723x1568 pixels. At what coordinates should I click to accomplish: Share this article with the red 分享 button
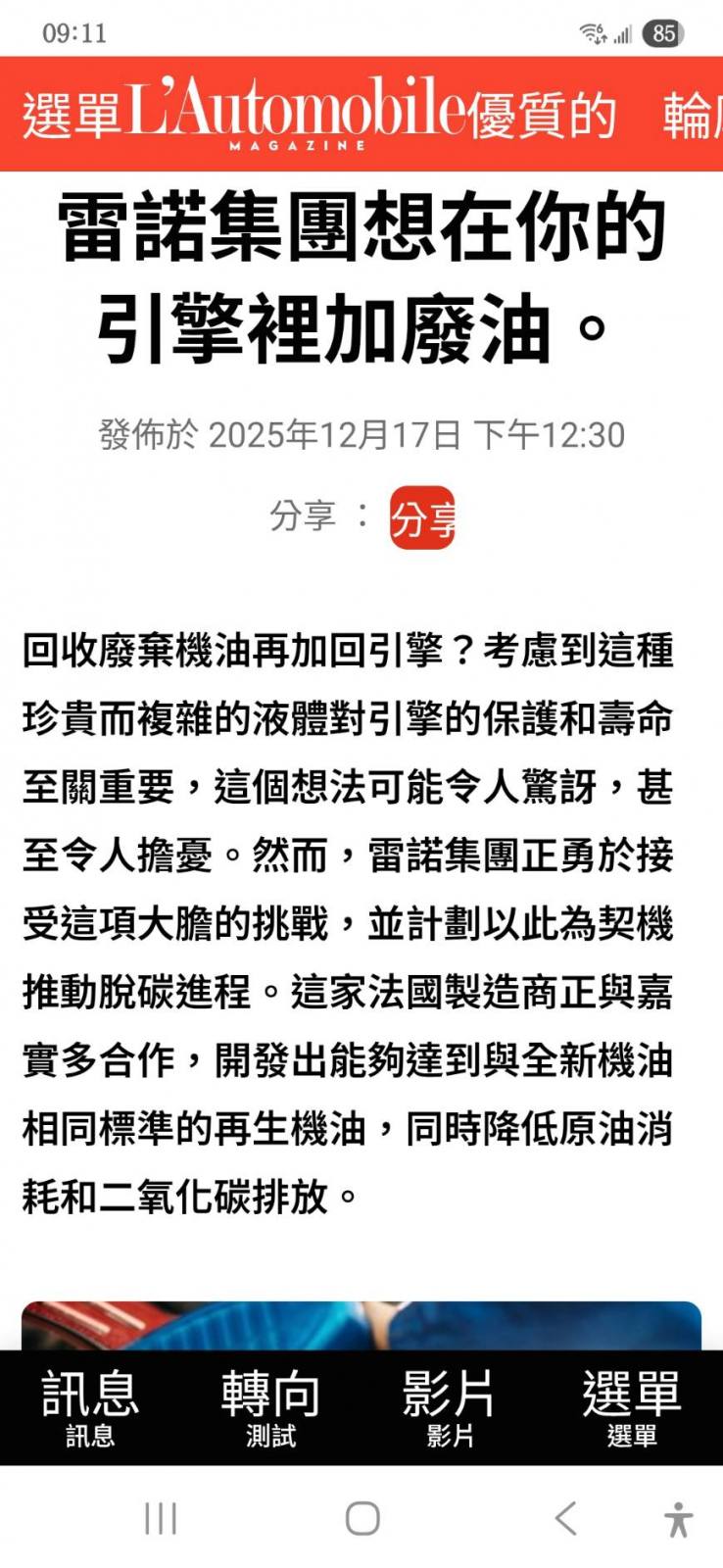(422, 518)
